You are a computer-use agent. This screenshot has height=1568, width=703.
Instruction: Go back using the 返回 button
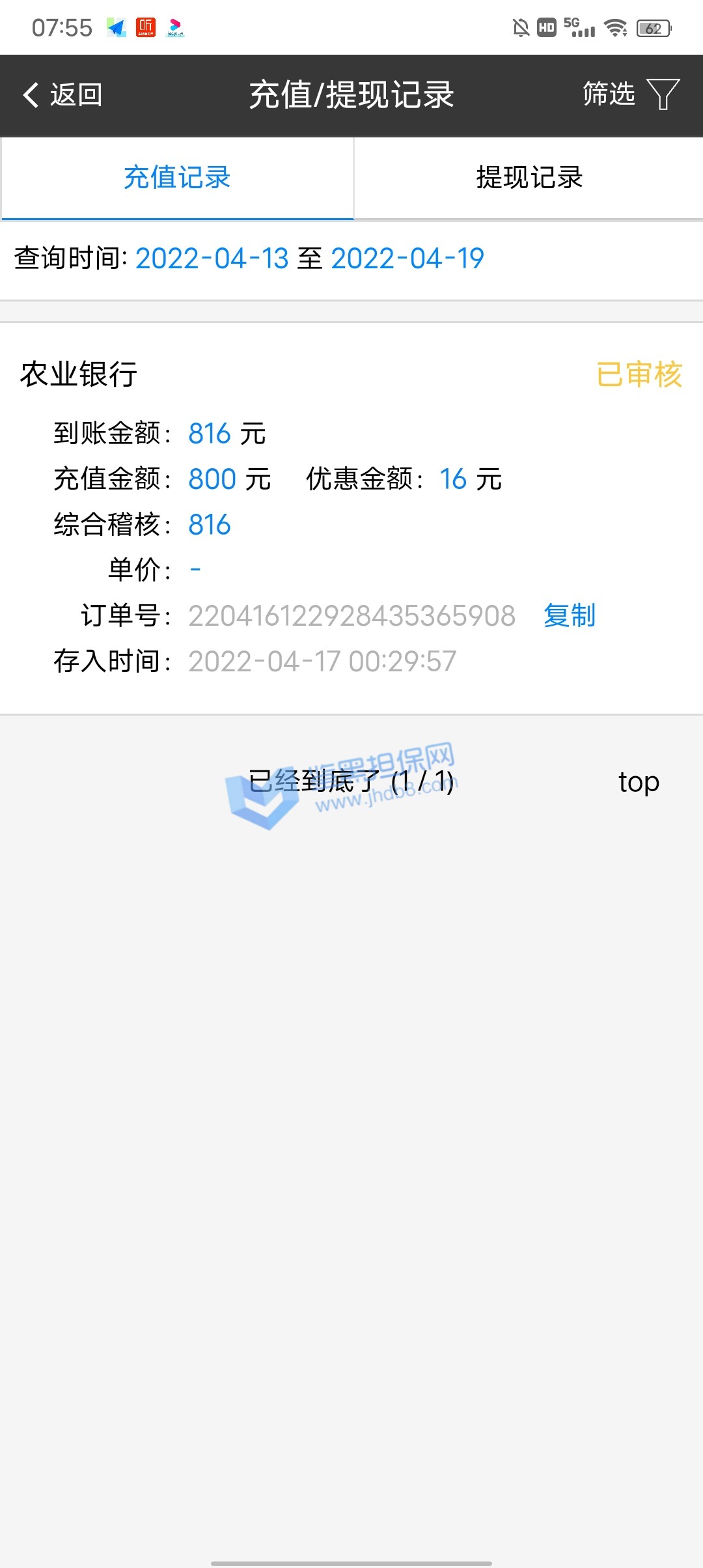(62, 95)
